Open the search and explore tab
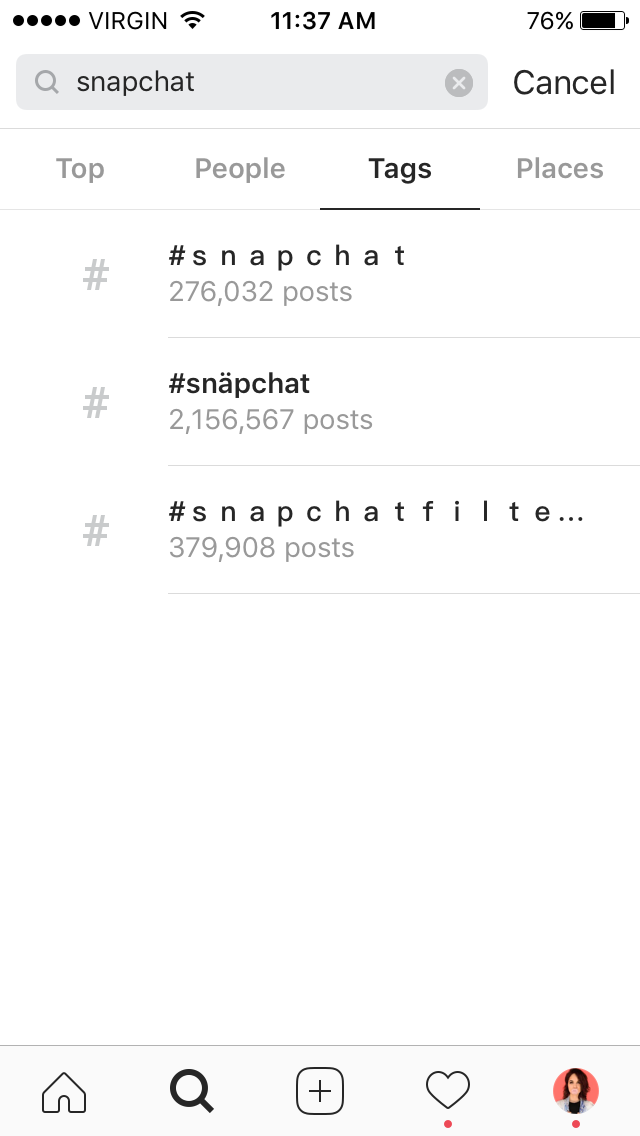 (x=191, y=1091)
